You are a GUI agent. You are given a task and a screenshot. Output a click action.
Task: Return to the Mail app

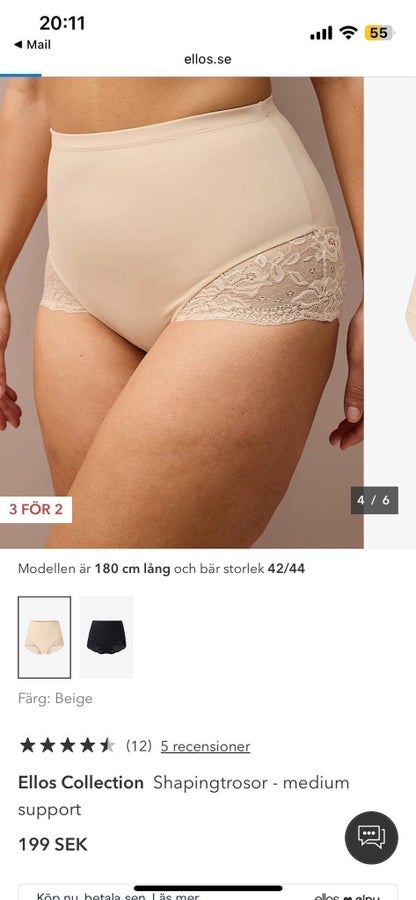coord(32,45)
